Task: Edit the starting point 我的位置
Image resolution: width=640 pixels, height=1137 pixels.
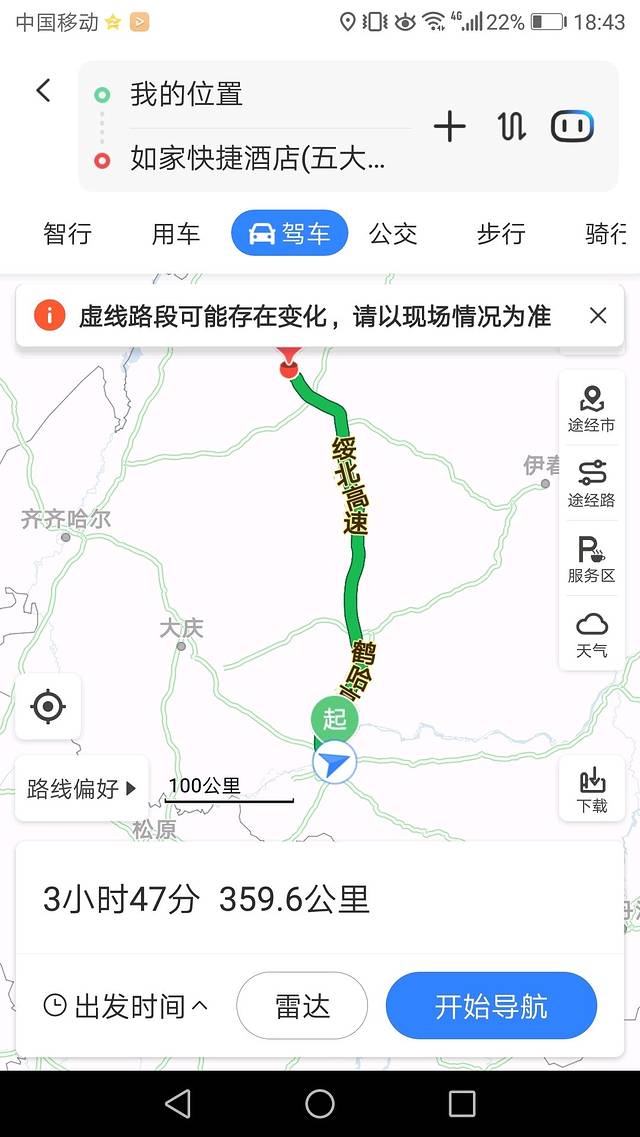Action: point(186,95)
